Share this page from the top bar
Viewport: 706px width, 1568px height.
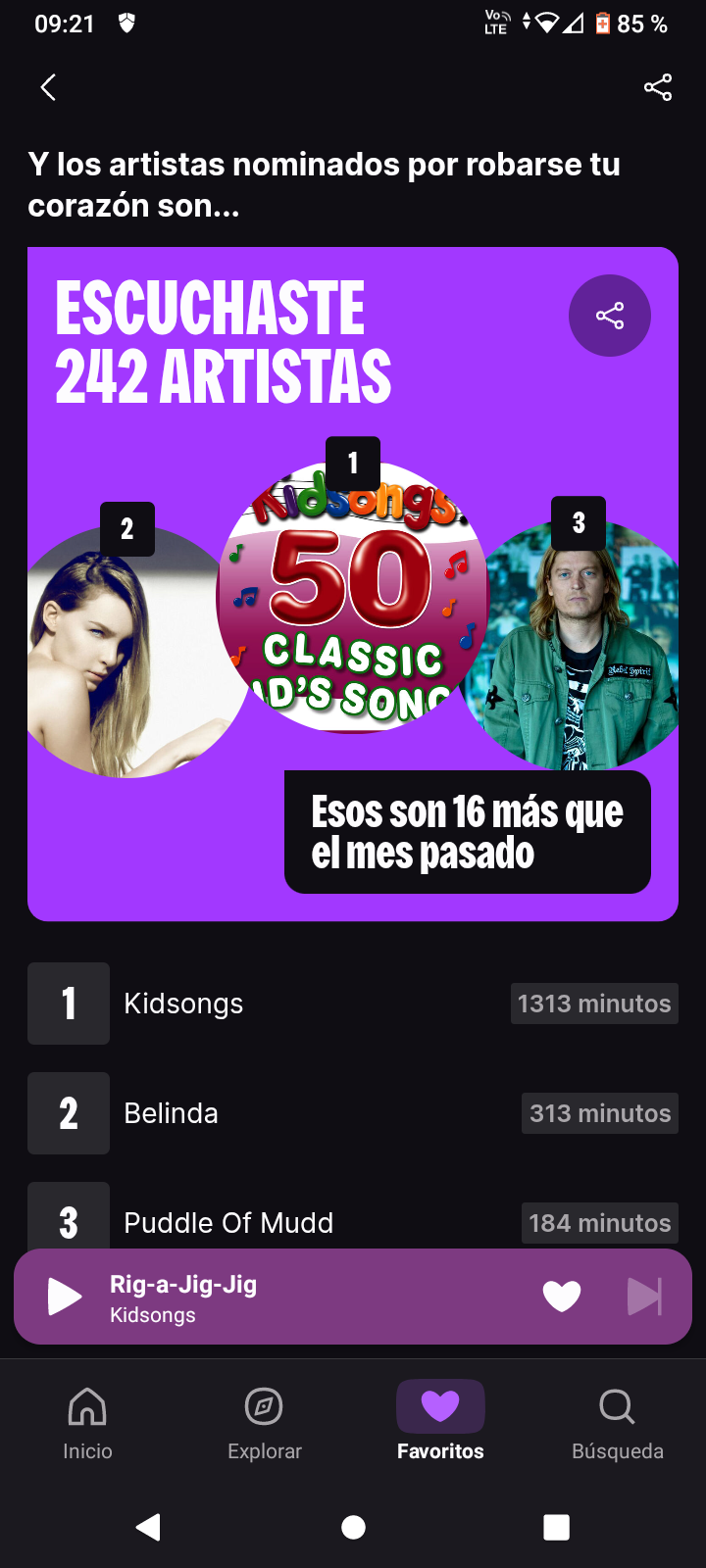click(x=657, y=87)
